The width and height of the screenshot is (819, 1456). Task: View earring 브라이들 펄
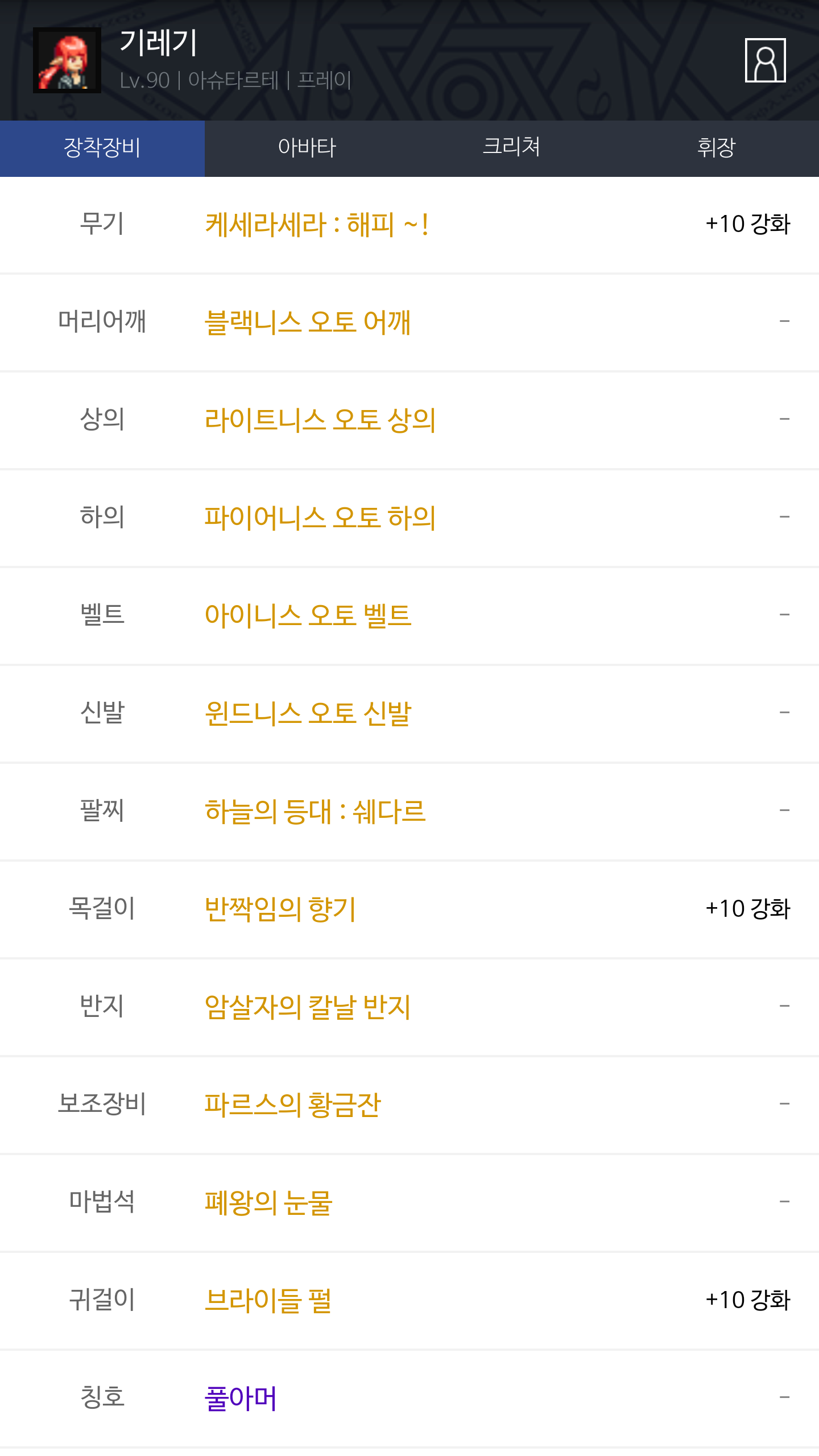coord(268,1301)
